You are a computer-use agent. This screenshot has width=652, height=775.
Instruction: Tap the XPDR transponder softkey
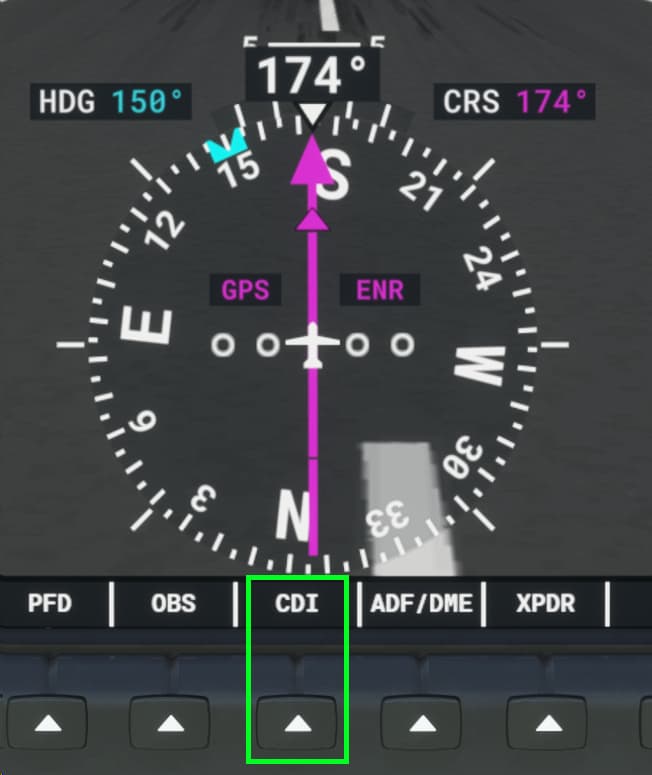[546, 722]
